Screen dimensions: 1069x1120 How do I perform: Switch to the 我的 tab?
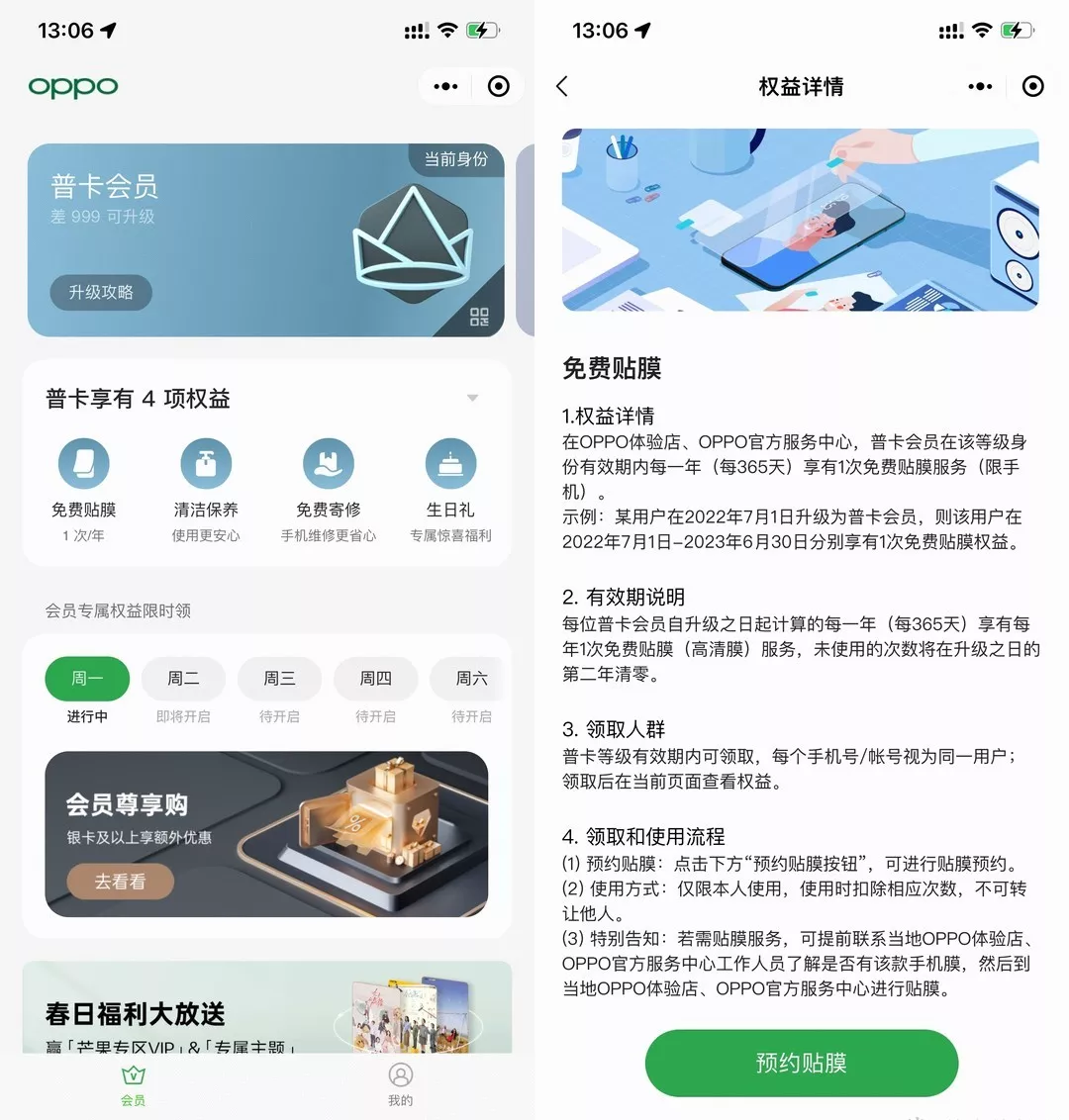[x=400, y=1084]
